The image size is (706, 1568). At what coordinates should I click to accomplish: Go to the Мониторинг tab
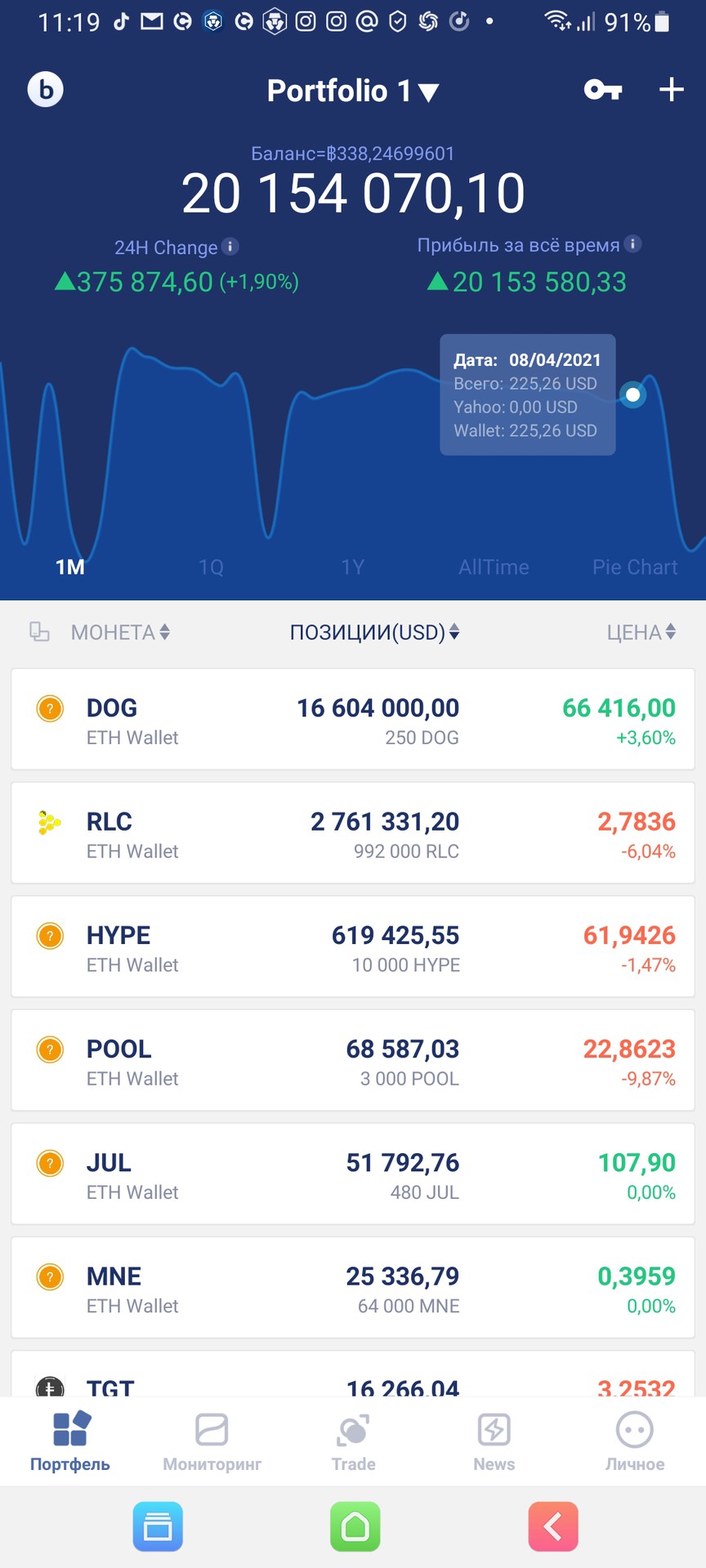[212, 1442]
